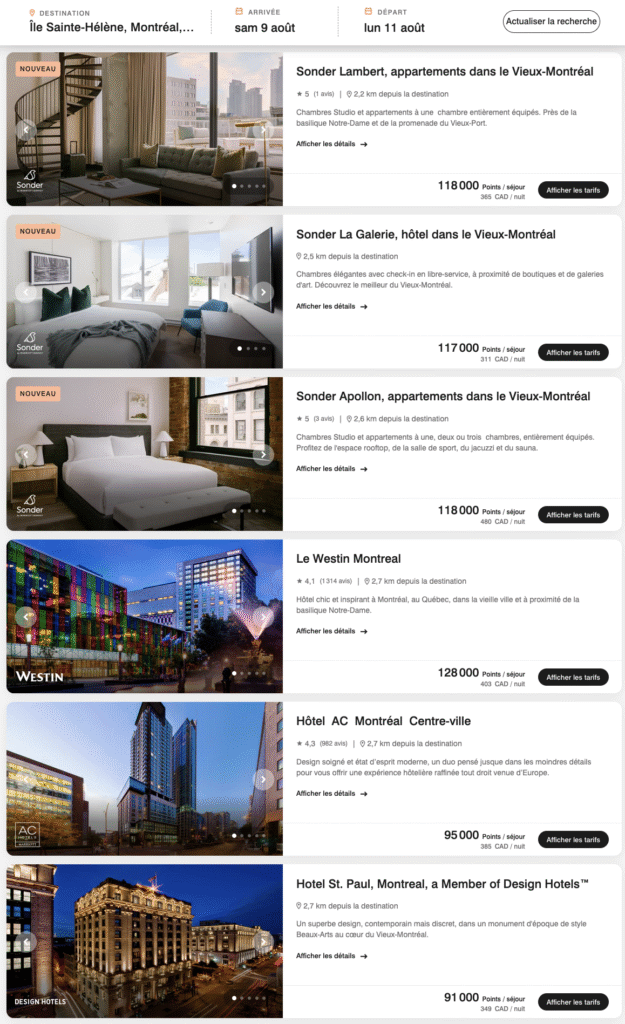Open details link for Hotel St. Paul

click(x=331, y=955)
